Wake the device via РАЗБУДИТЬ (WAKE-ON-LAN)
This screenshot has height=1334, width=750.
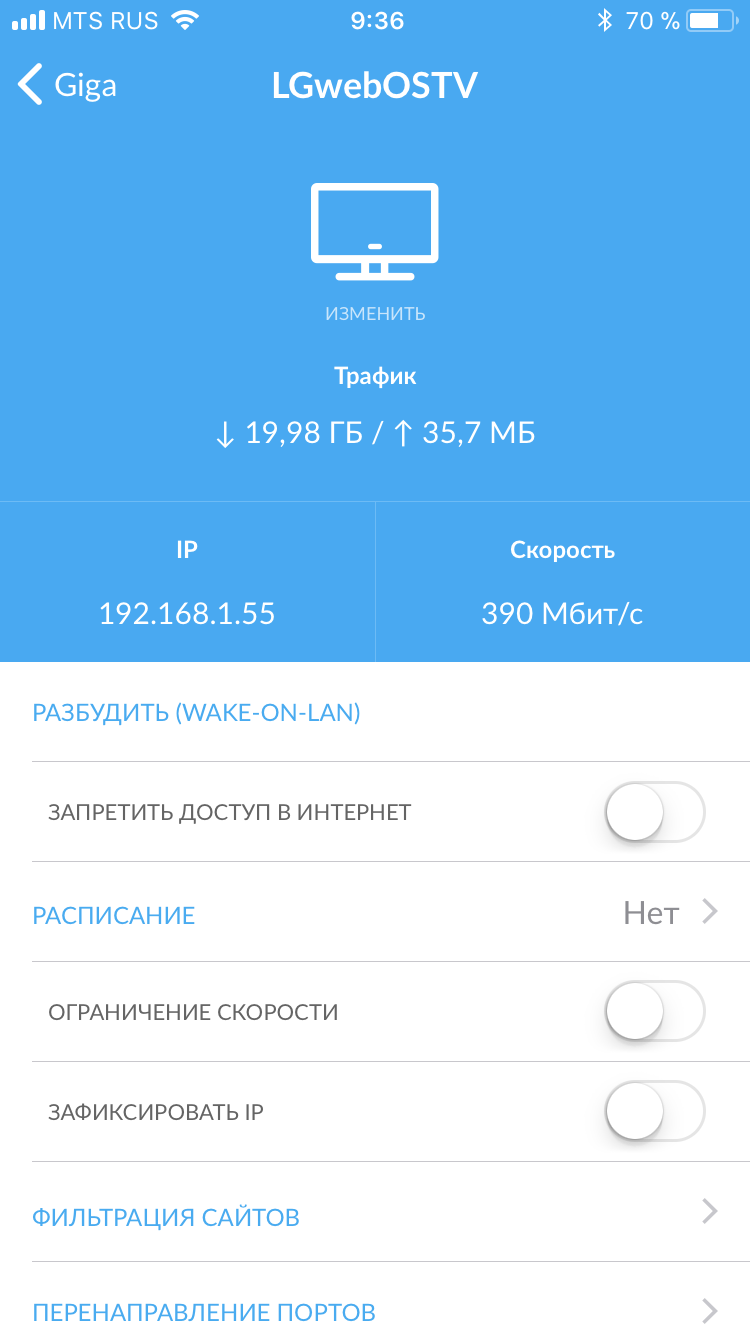(197, 713)
